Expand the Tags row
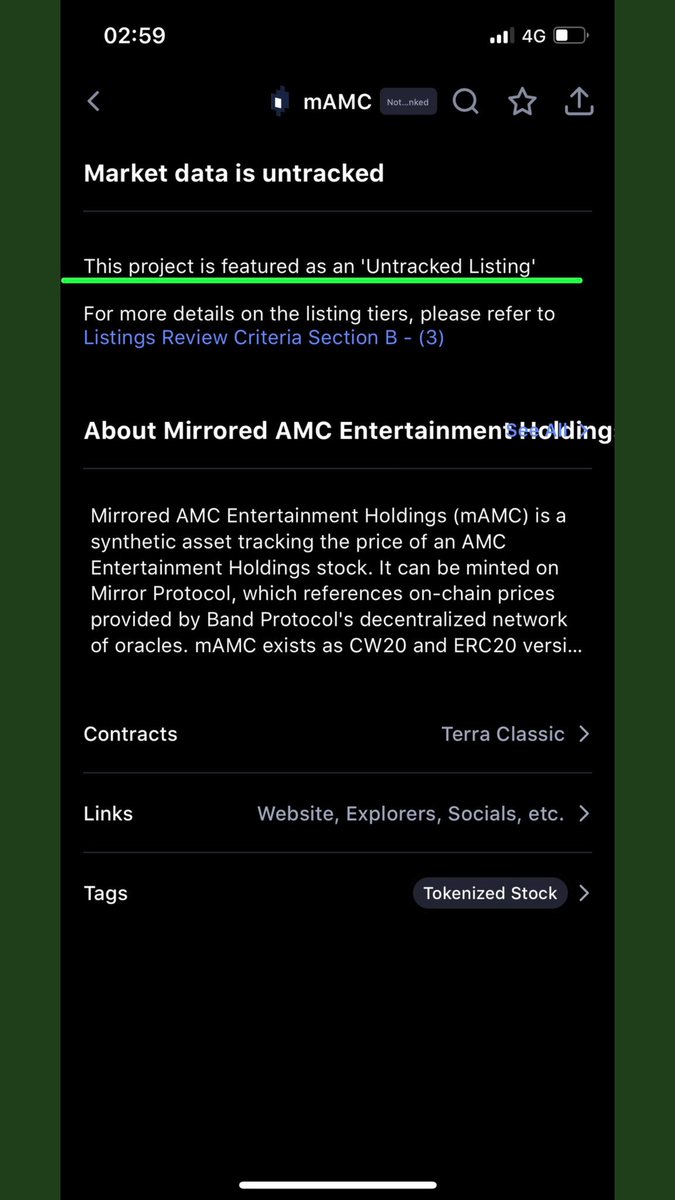The width and height of the screenshot is (675, 1200). click(x=584, y=893)
